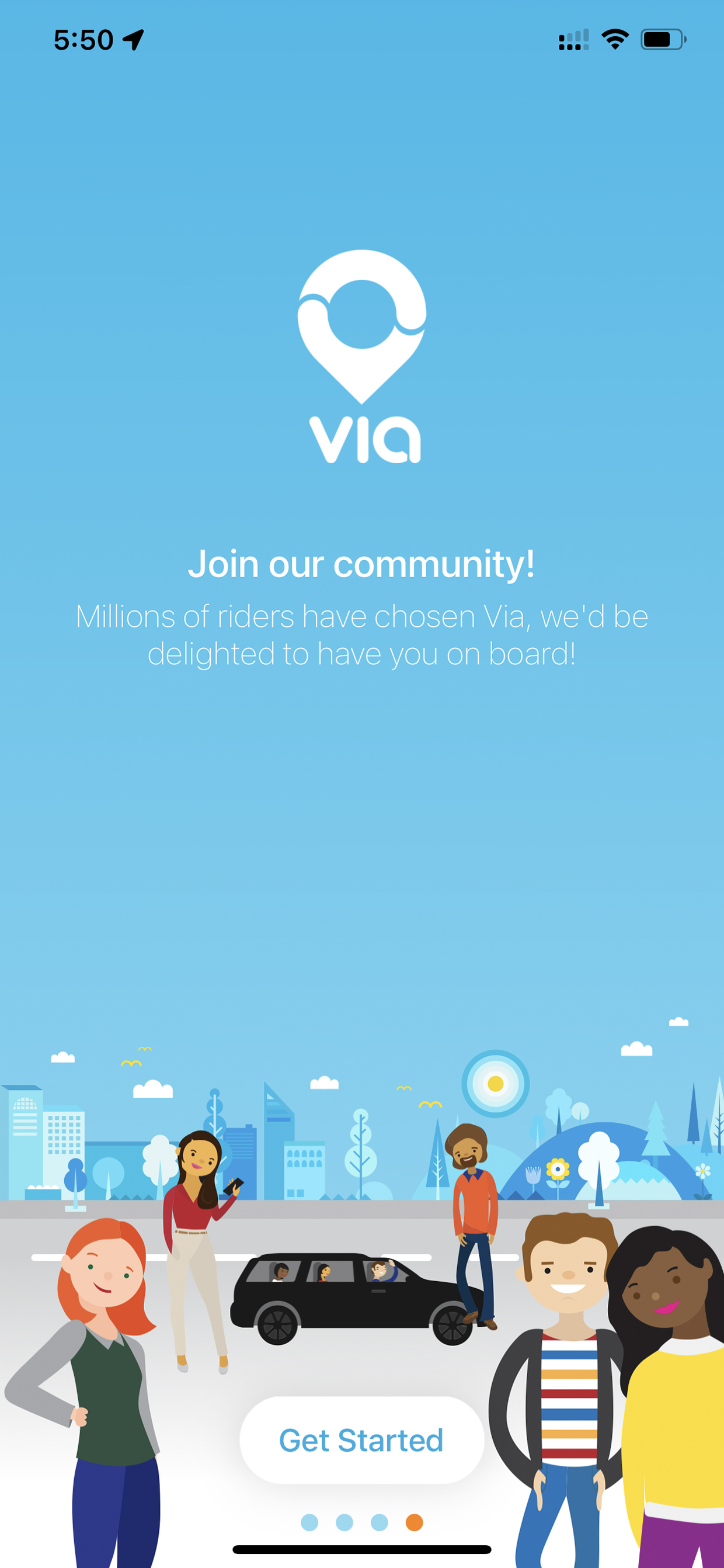
Task: Jump to the first onboarding page dot
Action: [309, 1522]
